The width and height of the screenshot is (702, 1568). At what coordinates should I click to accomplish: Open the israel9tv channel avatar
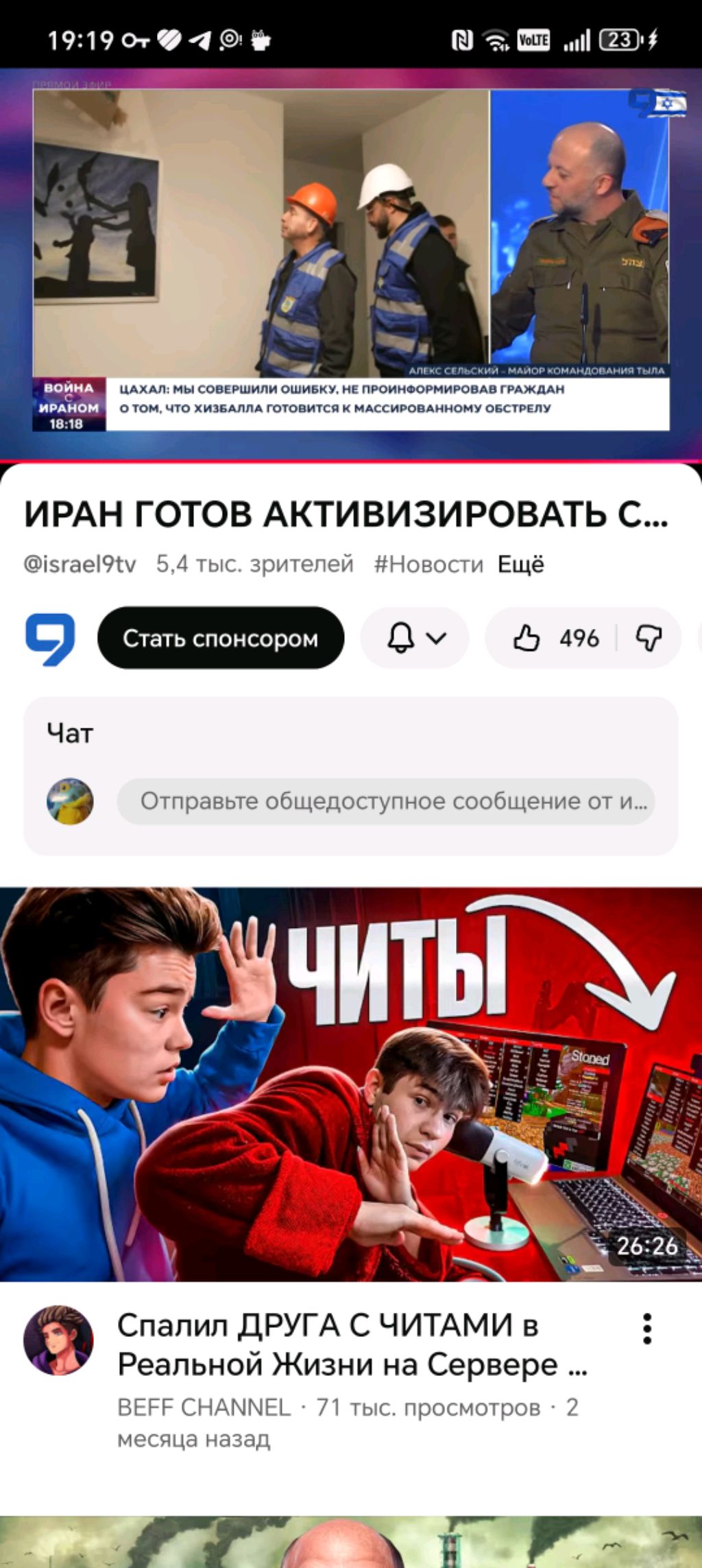point(50,639)
